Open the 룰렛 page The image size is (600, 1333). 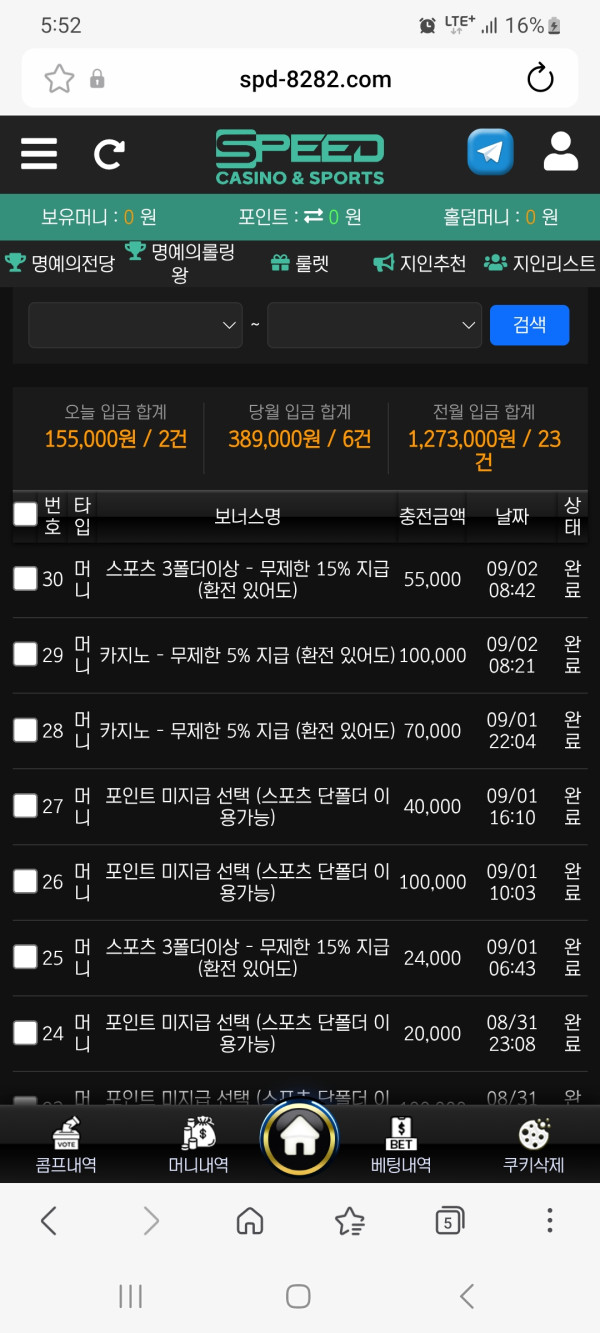pos(299,263)
